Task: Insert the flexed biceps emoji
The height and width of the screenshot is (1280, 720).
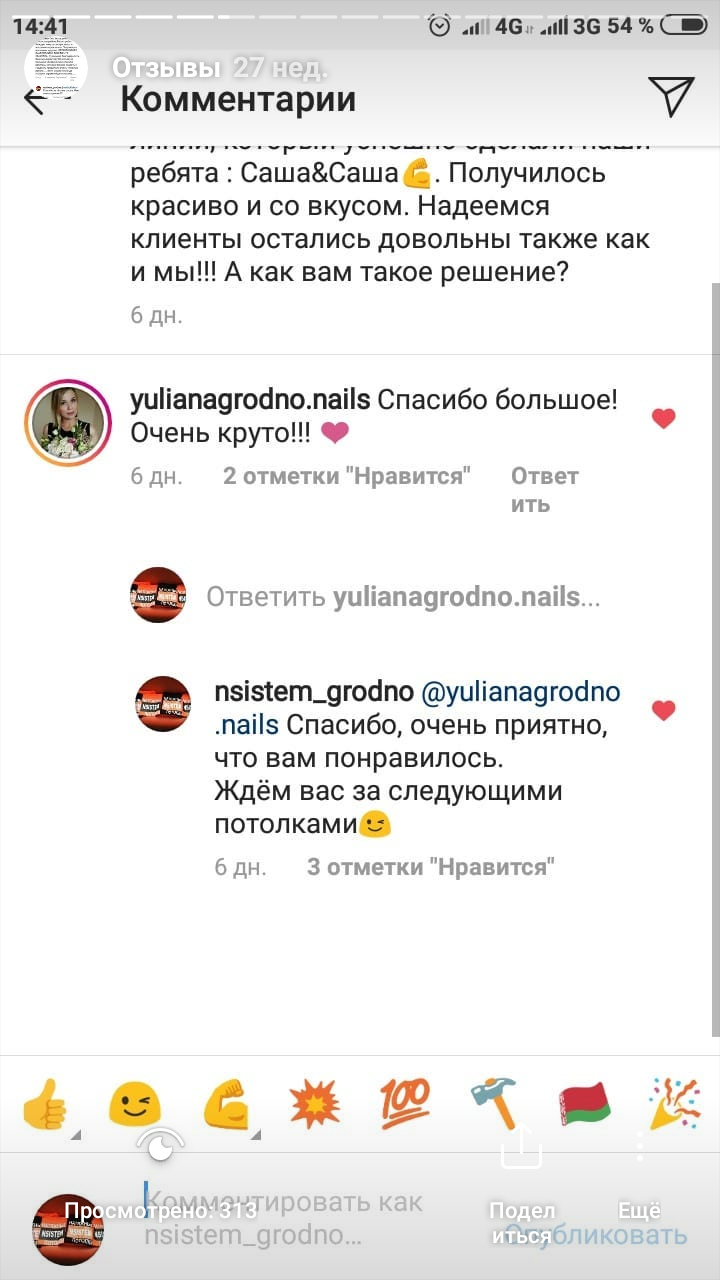Action: coord(225,1106)
